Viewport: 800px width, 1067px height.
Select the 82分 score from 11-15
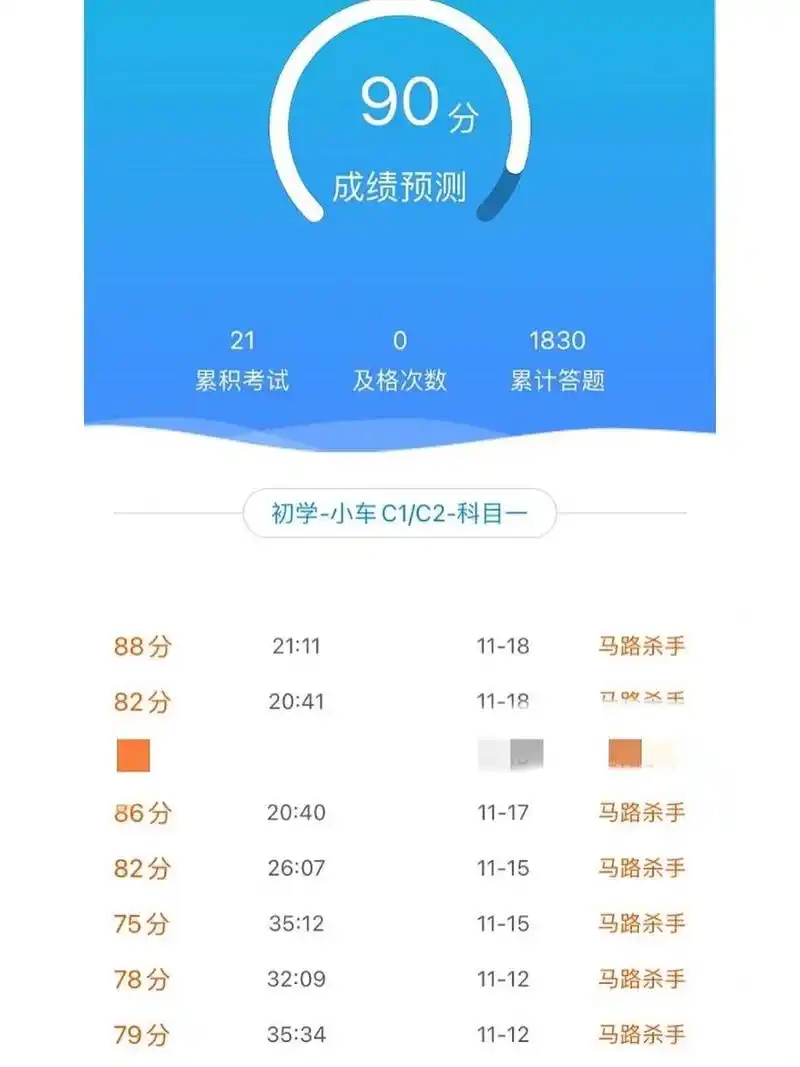coord(140,869)
